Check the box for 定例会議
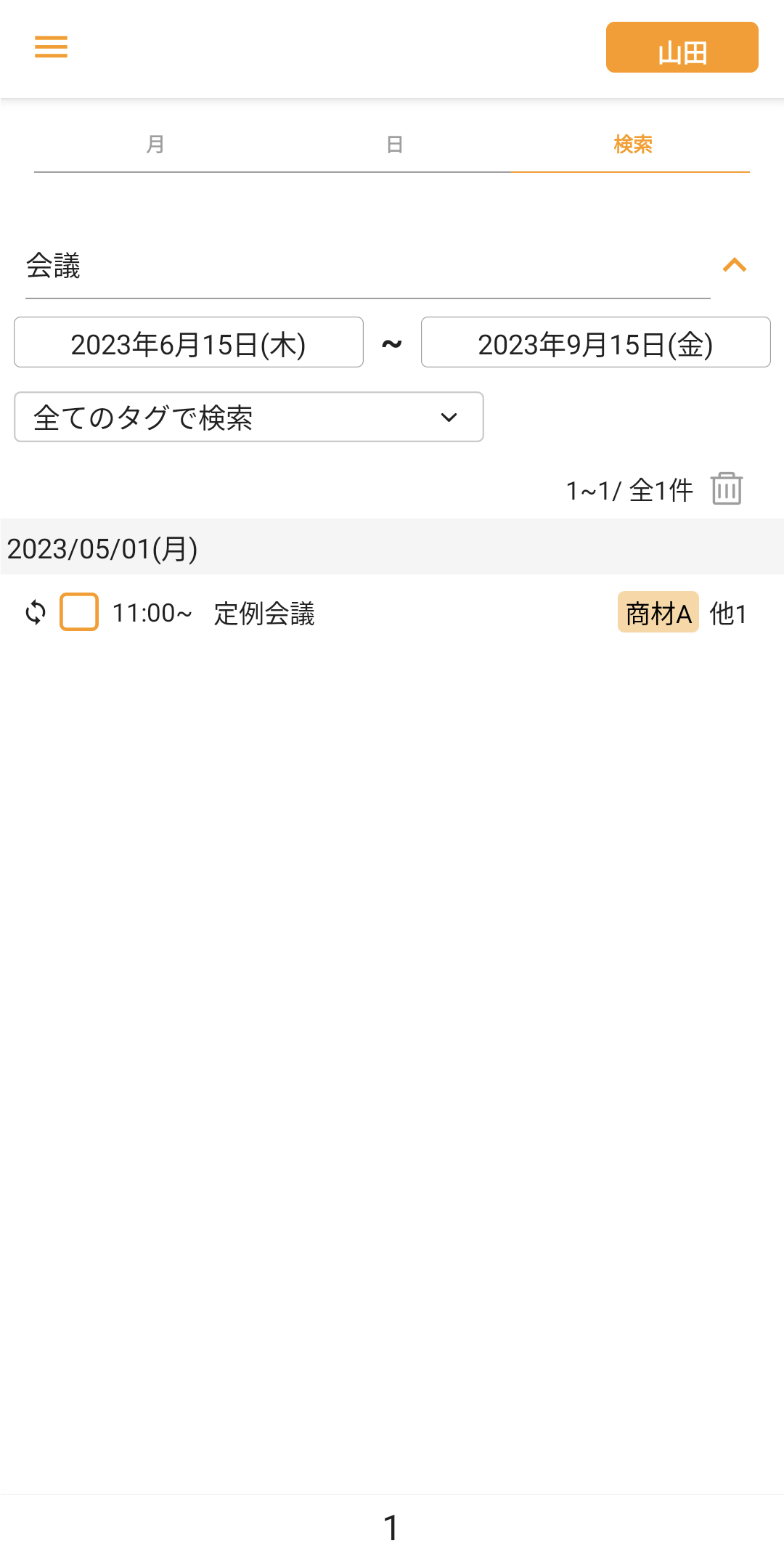The width and height of the screenshot is (784, 1554). coord(79,612)
